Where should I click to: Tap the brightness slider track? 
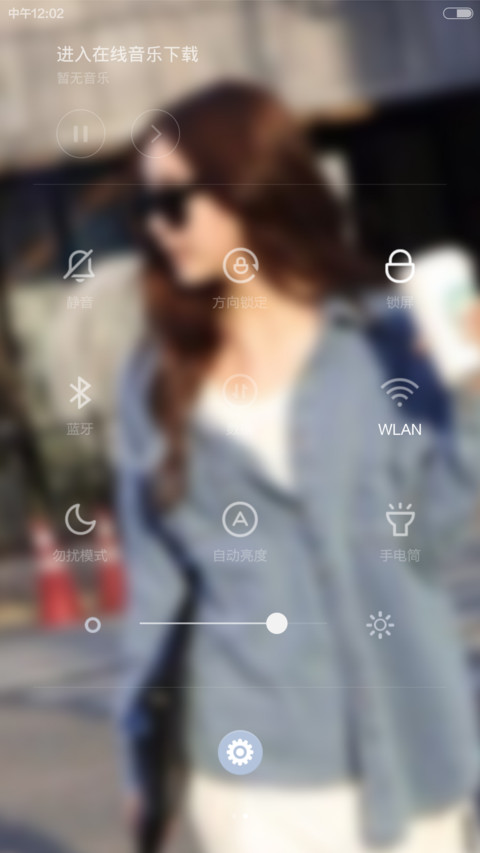pyautogui.click(x=233, y=623)
